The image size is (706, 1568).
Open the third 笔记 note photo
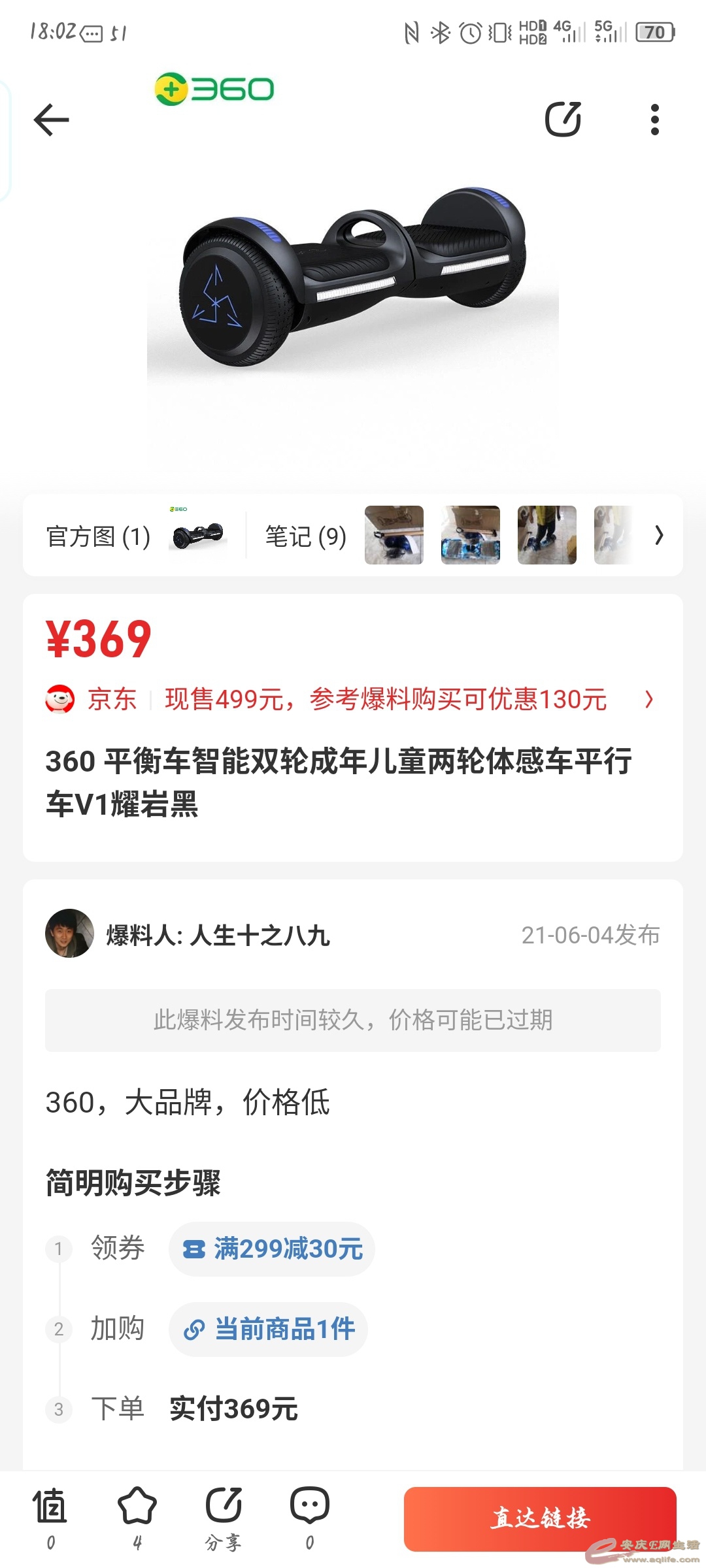546,535
